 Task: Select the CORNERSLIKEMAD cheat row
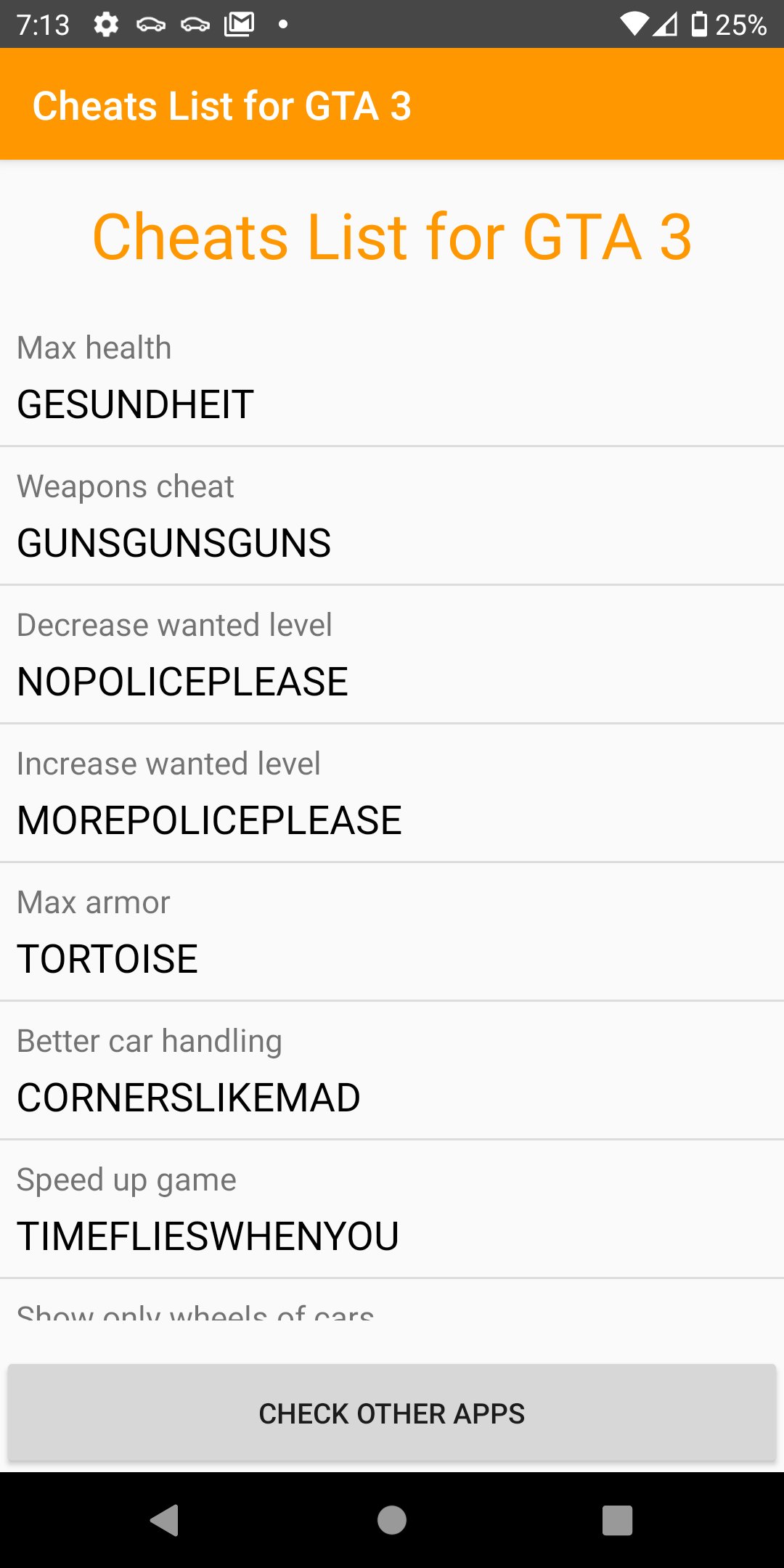pyautogui.click(x=392, y=1071)
